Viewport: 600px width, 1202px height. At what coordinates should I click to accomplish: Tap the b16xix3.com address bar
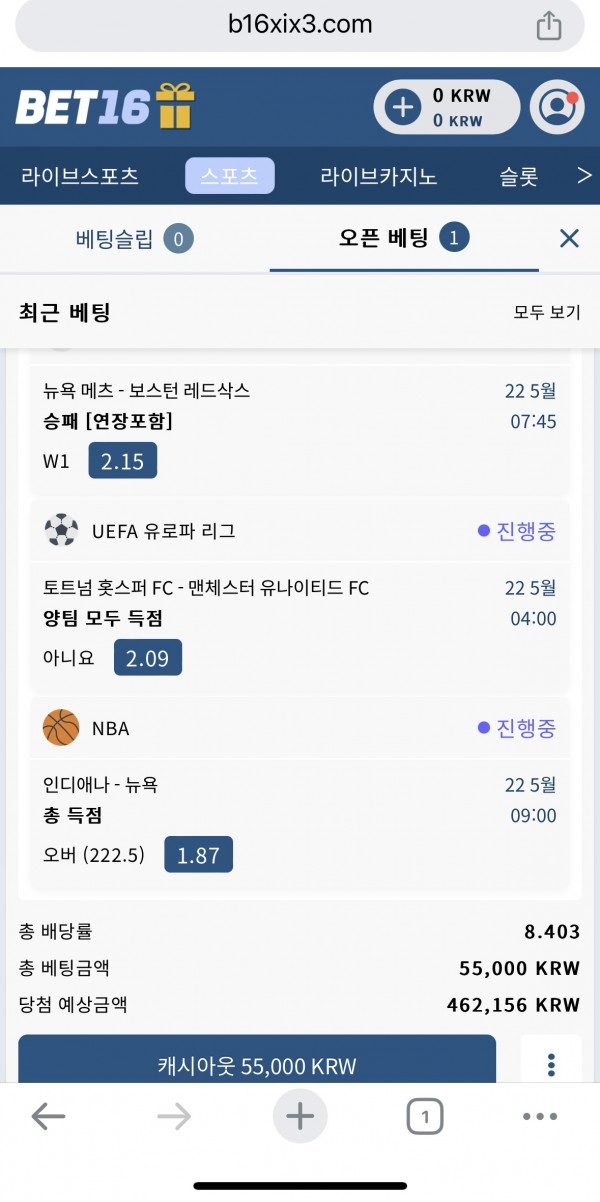(300, 25)
